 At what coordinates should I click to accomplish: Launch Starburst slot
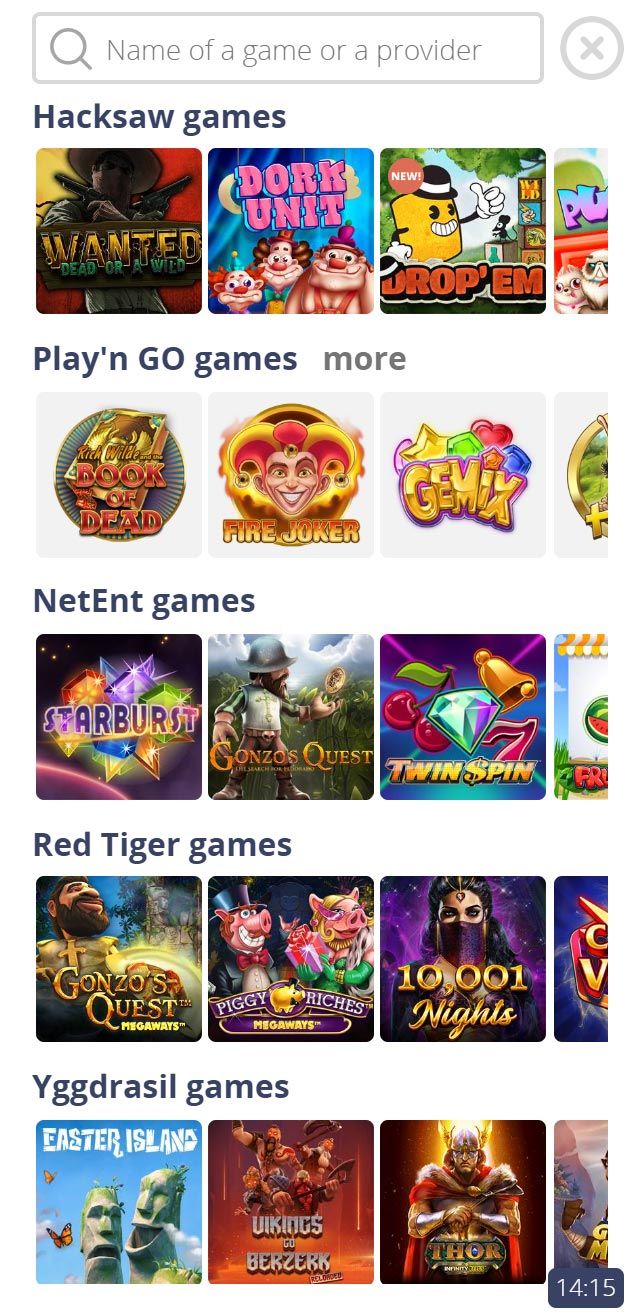[x=119, y=717]
